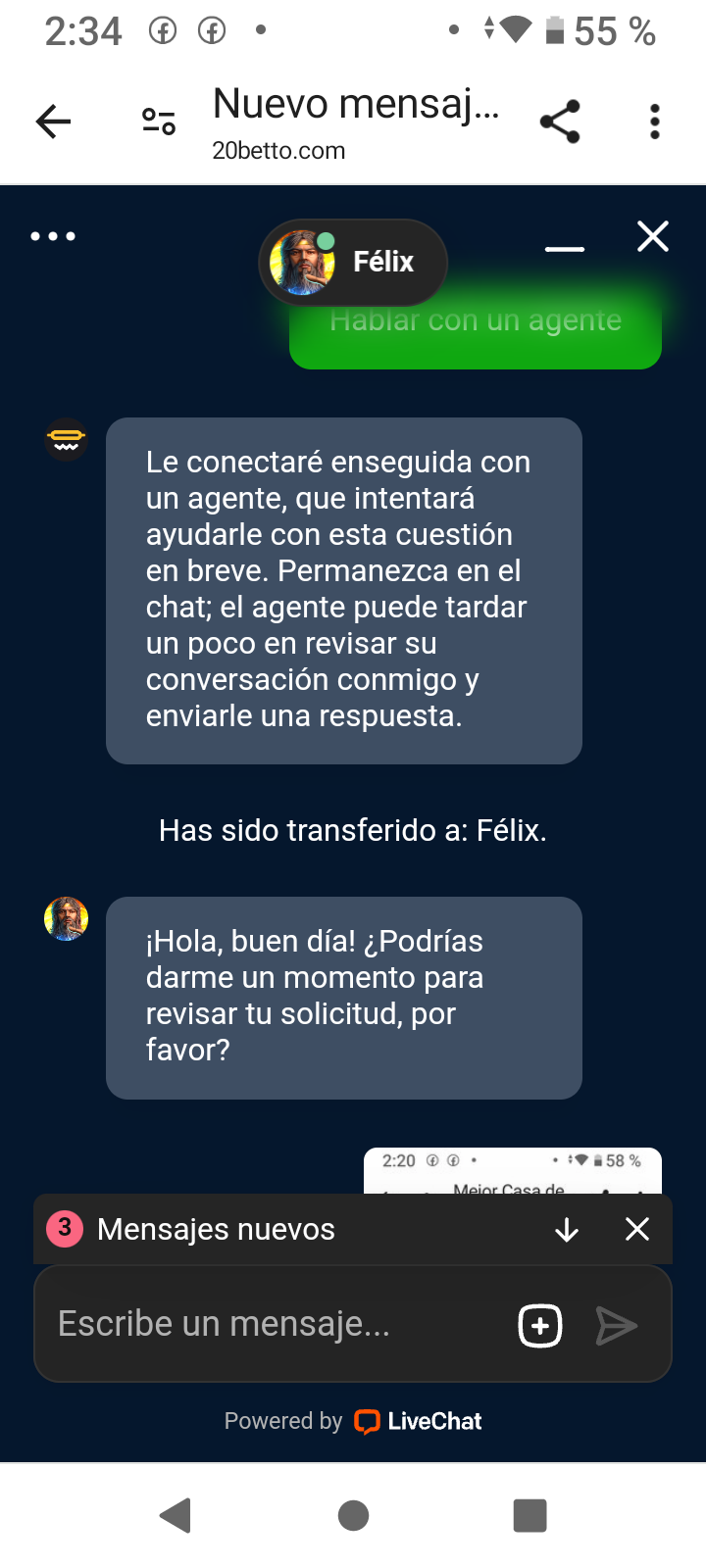Open the chat options three-dot menu
This screenshot has width=706, height=1568.
click(x=53, y=236)
